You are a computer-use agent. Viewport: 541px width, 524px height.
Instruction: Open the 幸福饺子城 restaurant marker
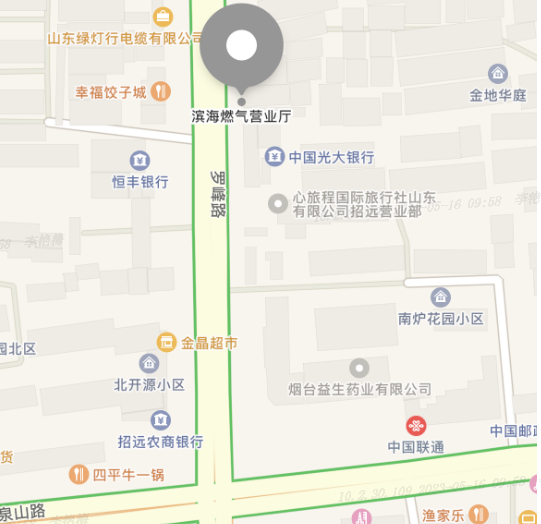[161, 91]
